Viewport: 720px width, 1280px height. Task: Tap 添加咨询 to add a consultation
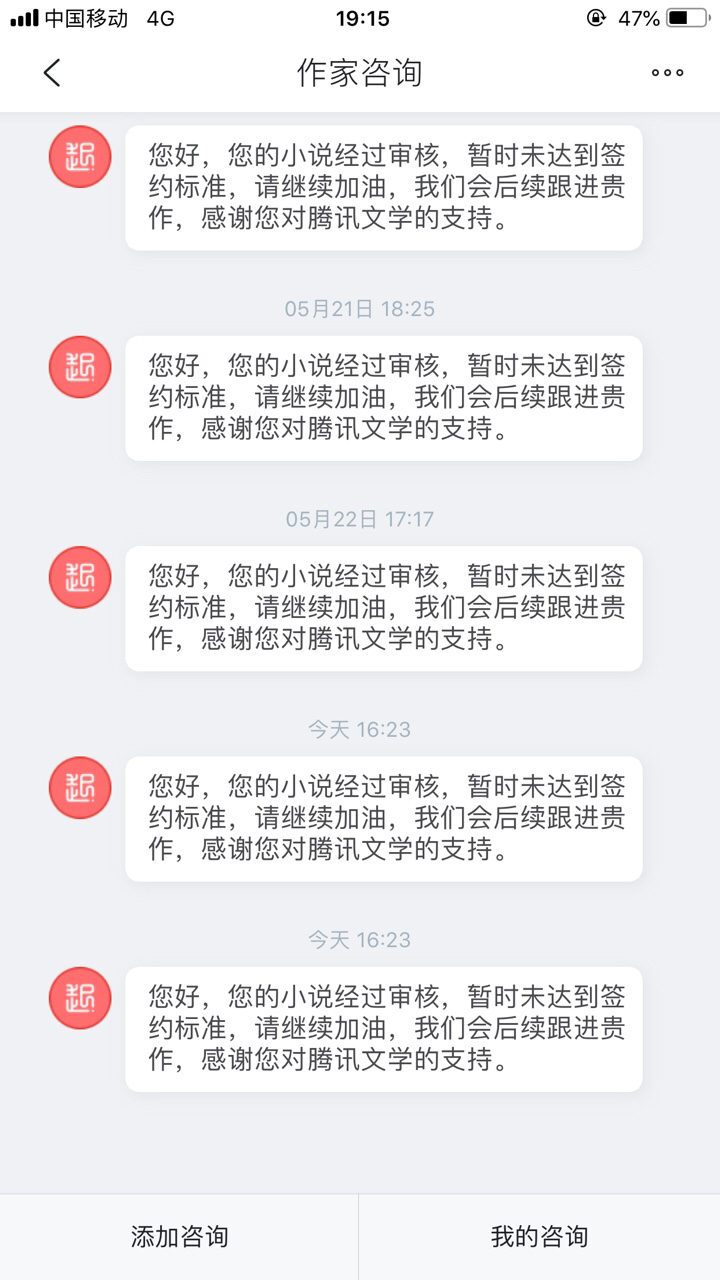[x=179, y=1237]
